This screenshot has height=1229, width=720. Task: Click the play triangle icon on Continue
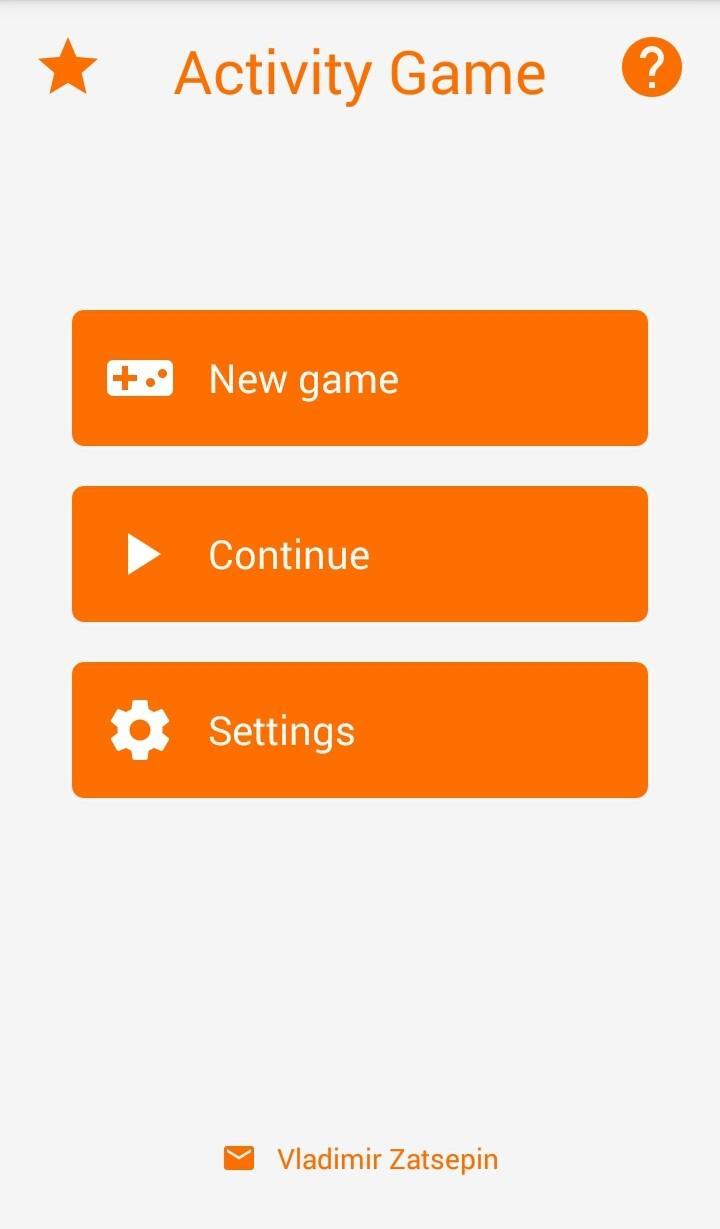[143, 553]
